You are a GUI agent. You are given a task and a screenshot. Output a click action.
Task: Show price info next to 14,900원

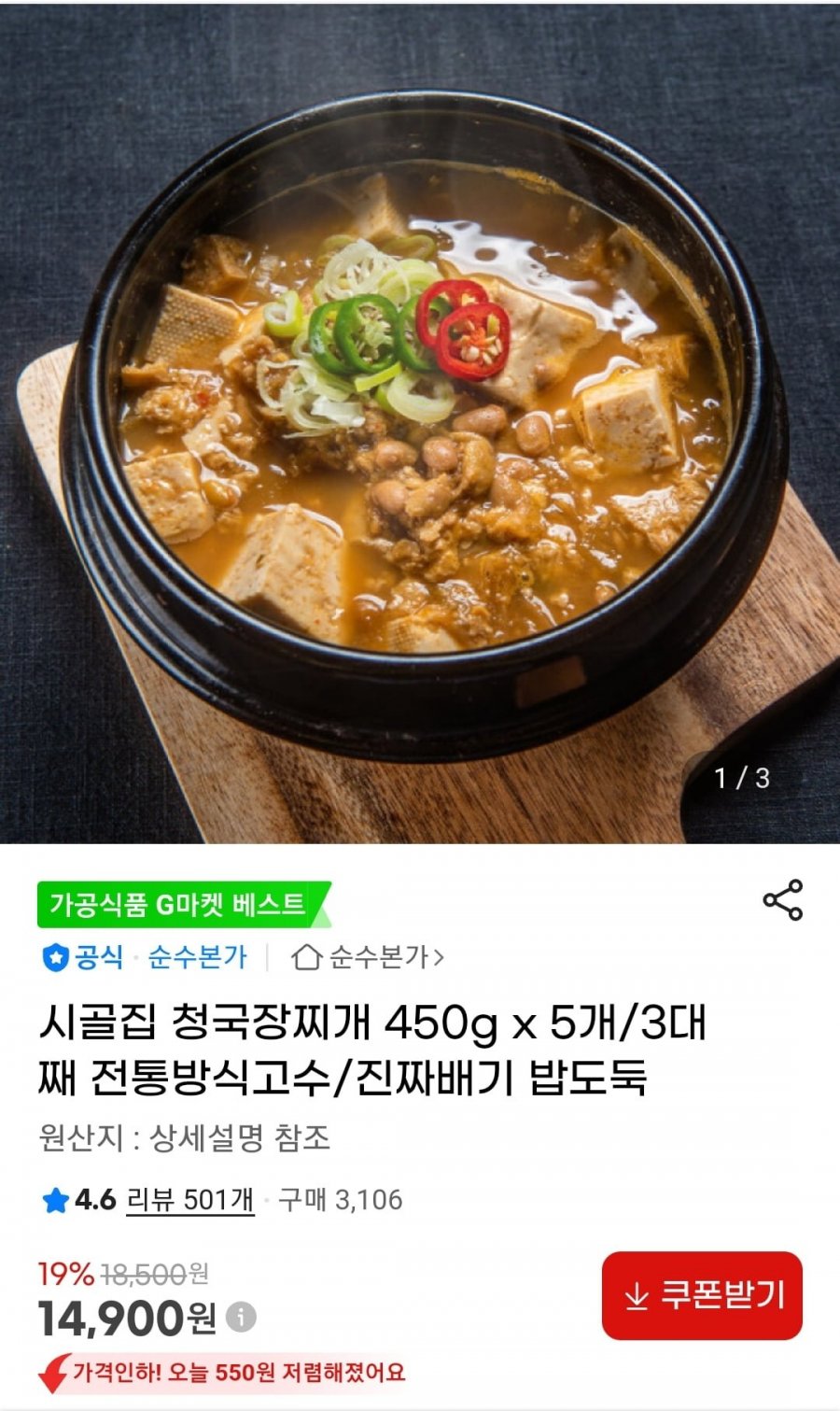[241, 1317]
